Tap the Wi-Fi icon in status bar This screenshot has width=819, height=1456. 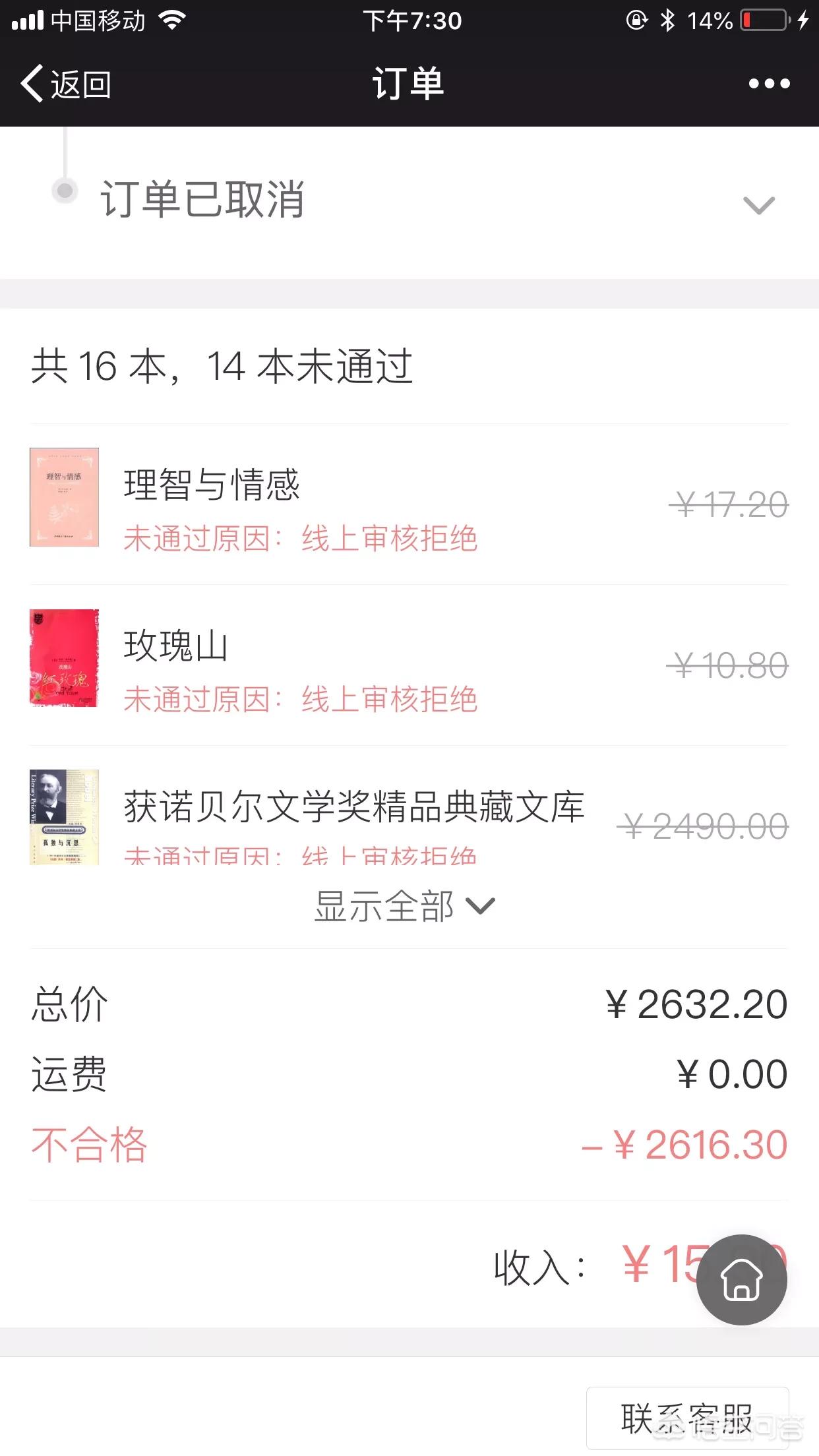pos(171,18)
